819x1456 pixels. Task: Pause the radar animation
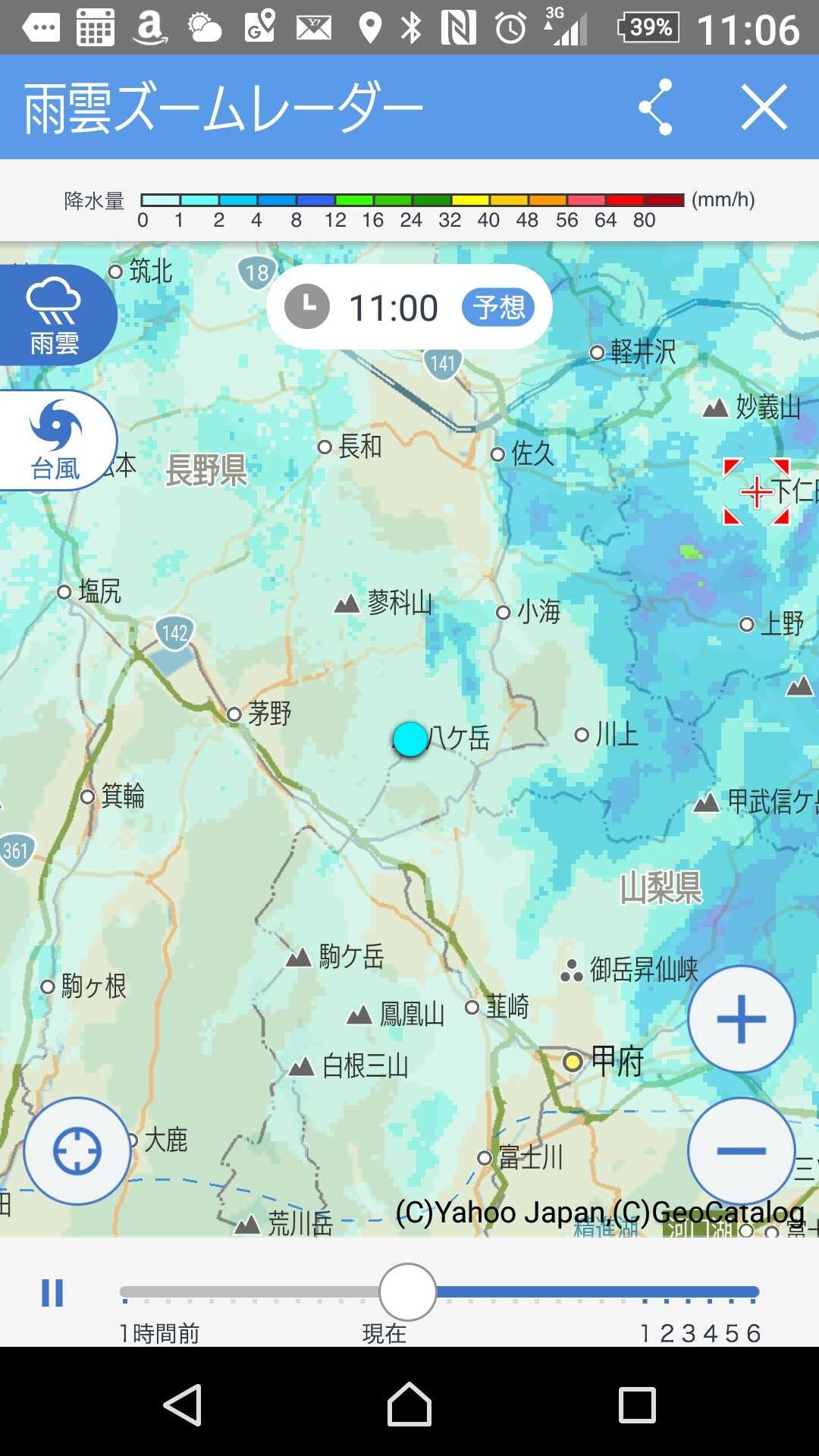pos(52,1293)
